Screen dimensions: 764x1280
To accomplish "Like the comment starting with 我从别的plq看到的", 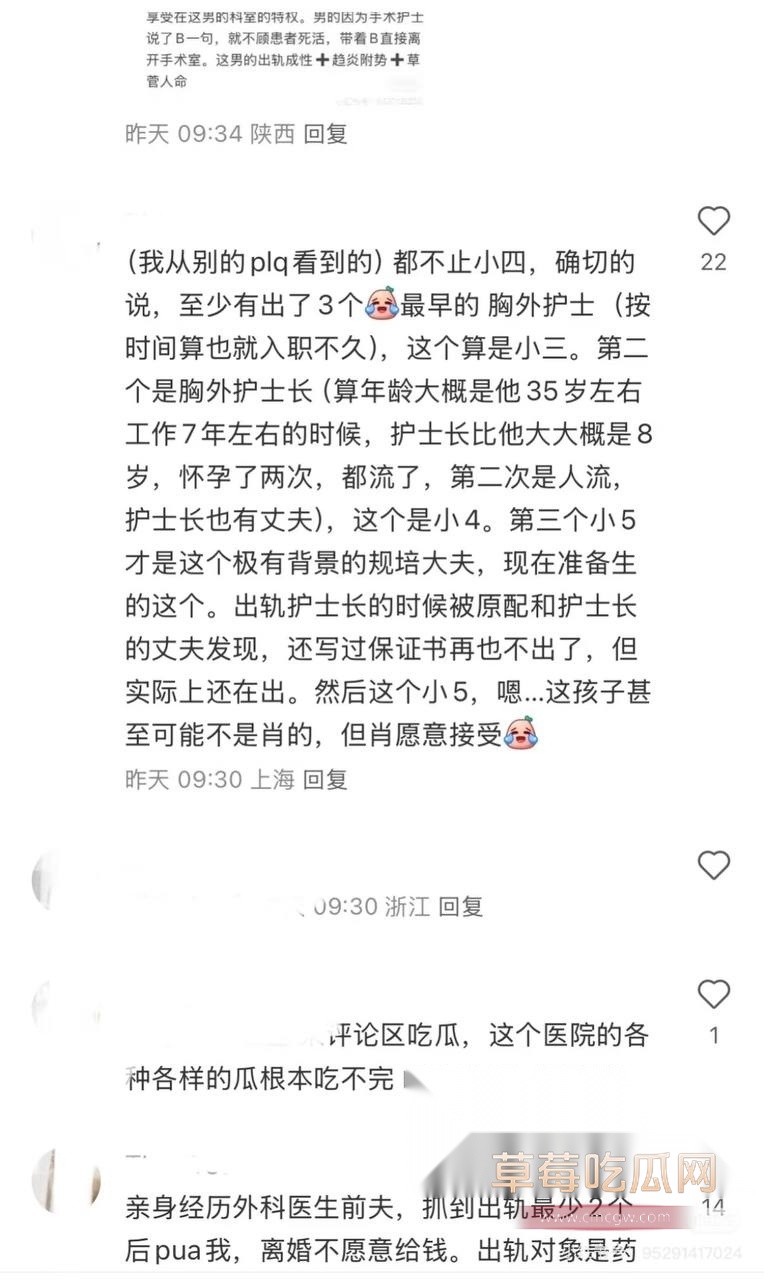I will tap(713, 221).
